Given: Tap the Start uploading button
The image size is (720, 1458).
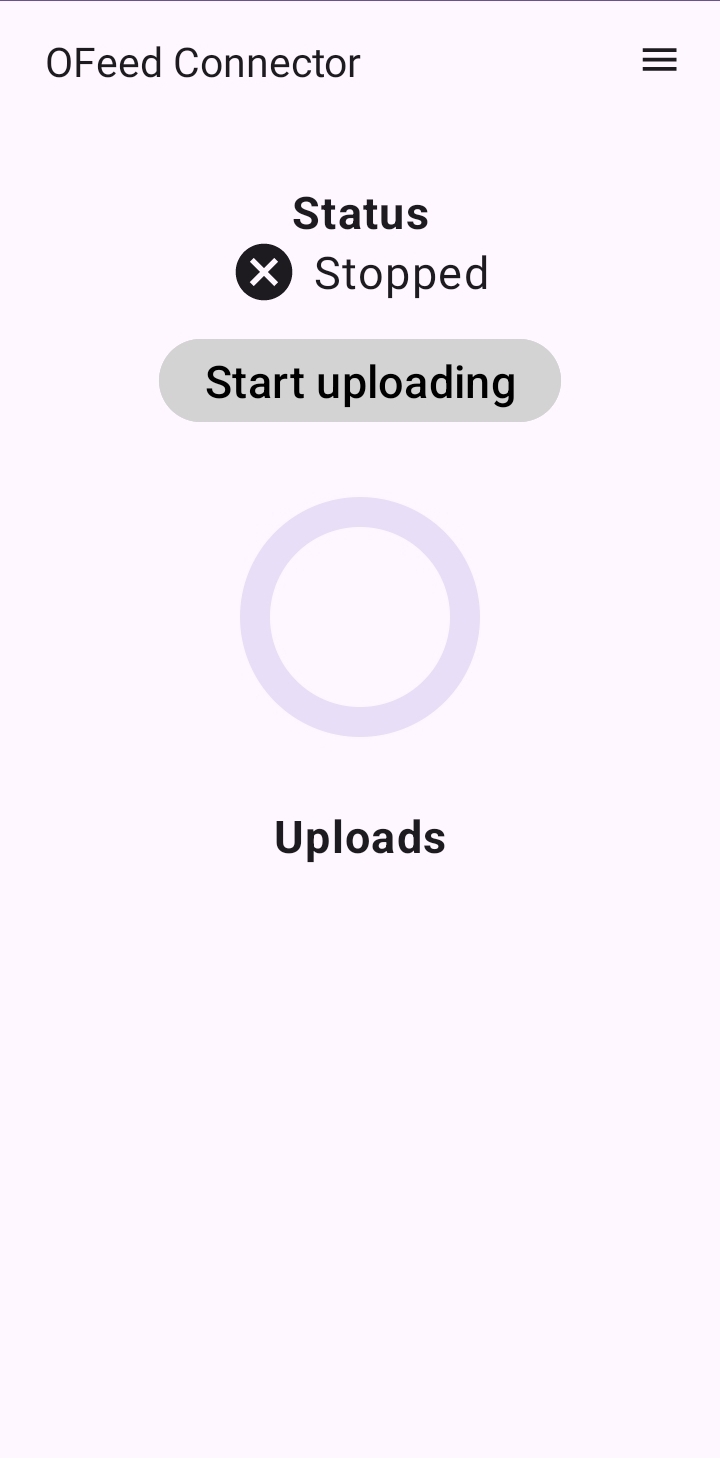Looking at the screenshot, I should pyautogui.click(x=360, y=381).
